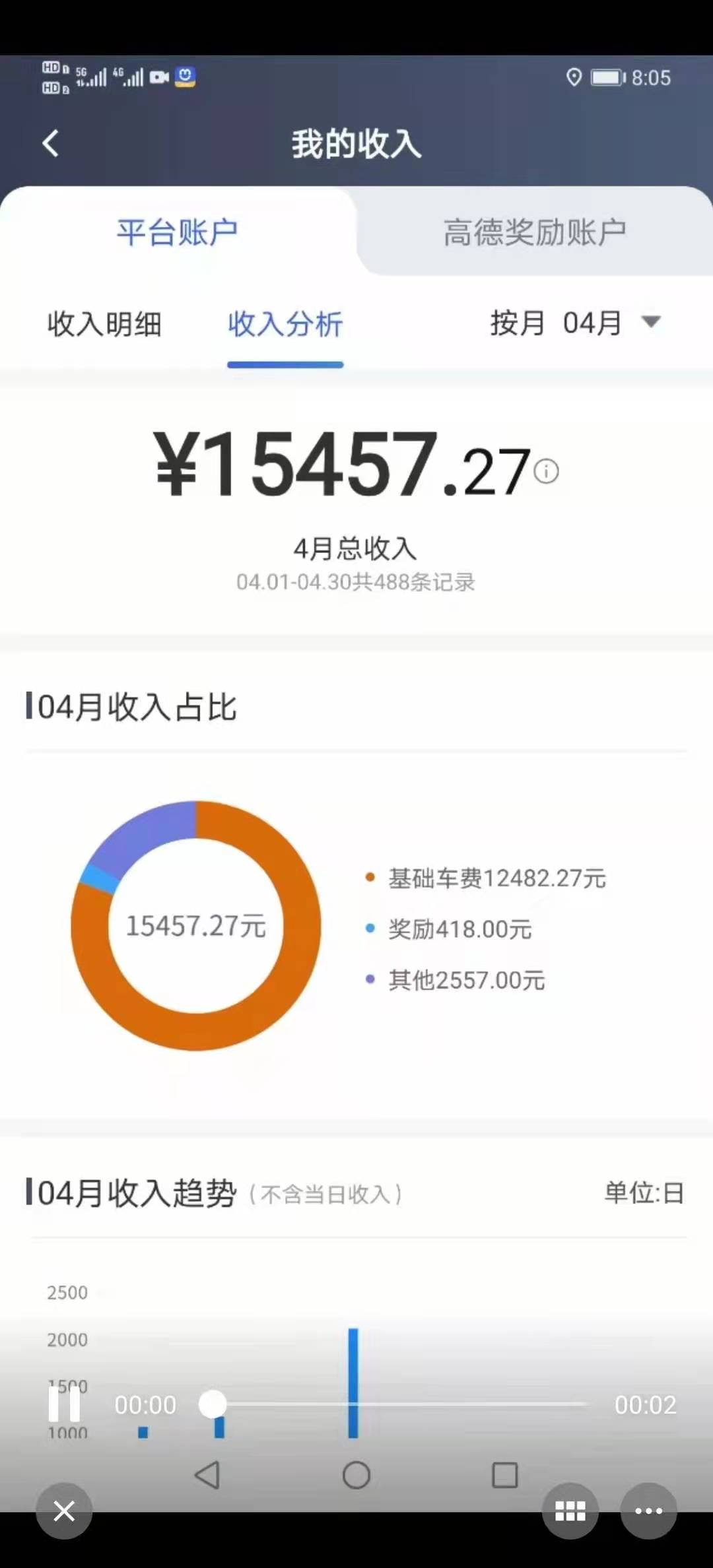Screen dimensions: 713x1568
Task: Pause the video playback
Action: (x=64, y=1404)
